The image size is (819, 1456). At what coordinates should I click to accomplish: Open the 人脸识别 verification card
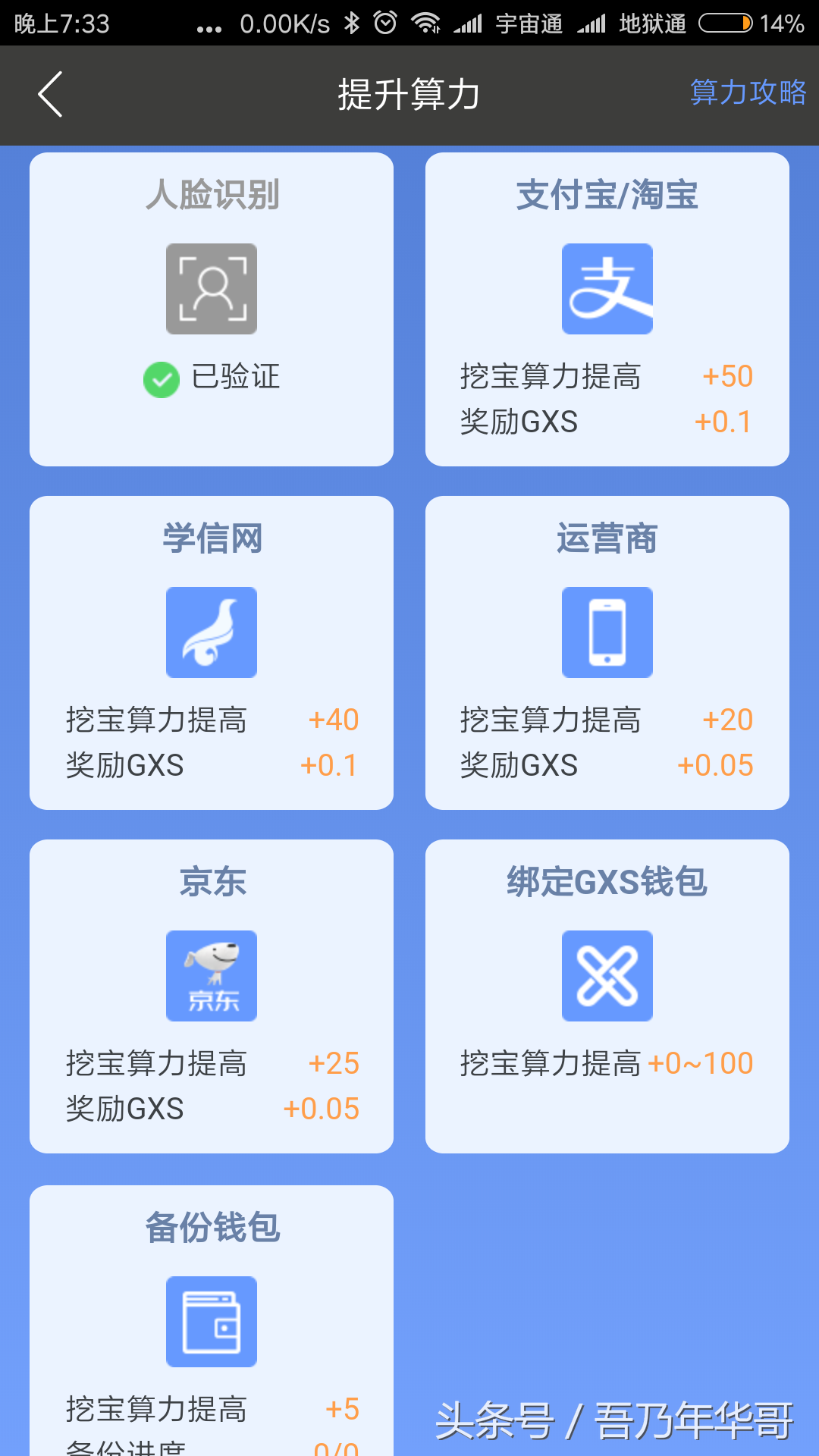click(x=212, y=309)
